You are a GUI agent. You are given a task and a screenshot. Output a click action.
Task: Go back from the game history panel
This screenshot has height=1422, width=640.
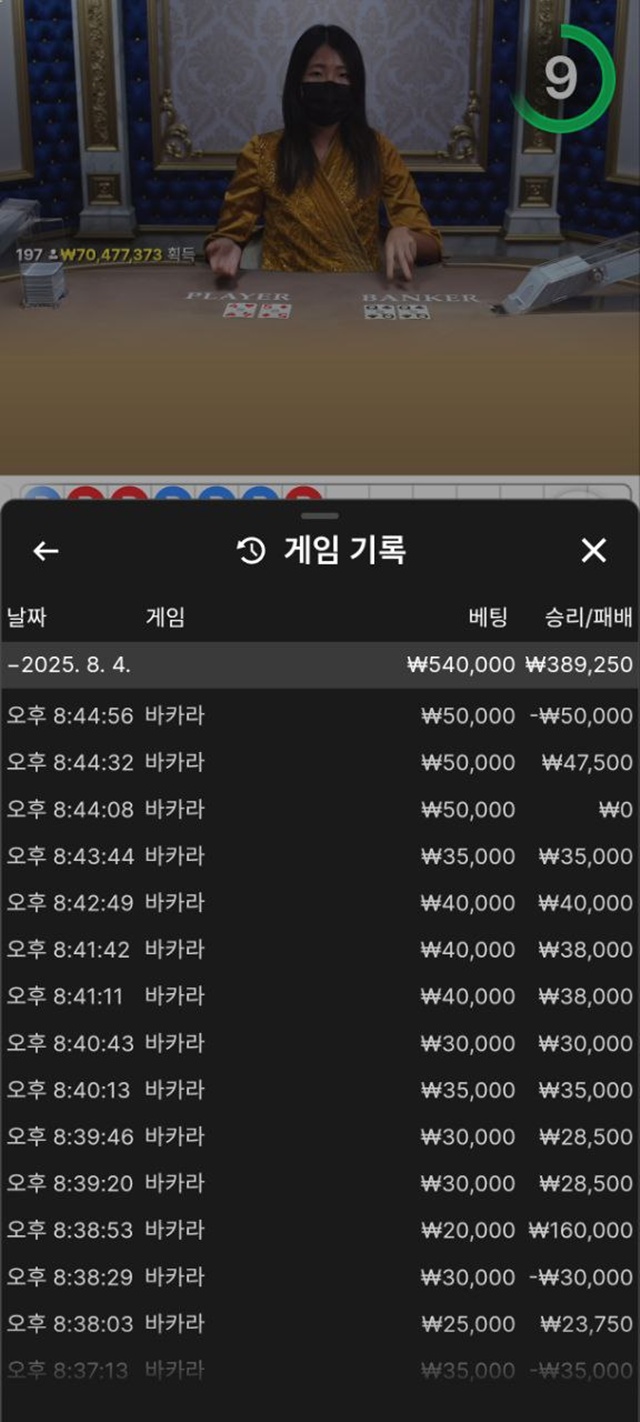pos(46,551)
